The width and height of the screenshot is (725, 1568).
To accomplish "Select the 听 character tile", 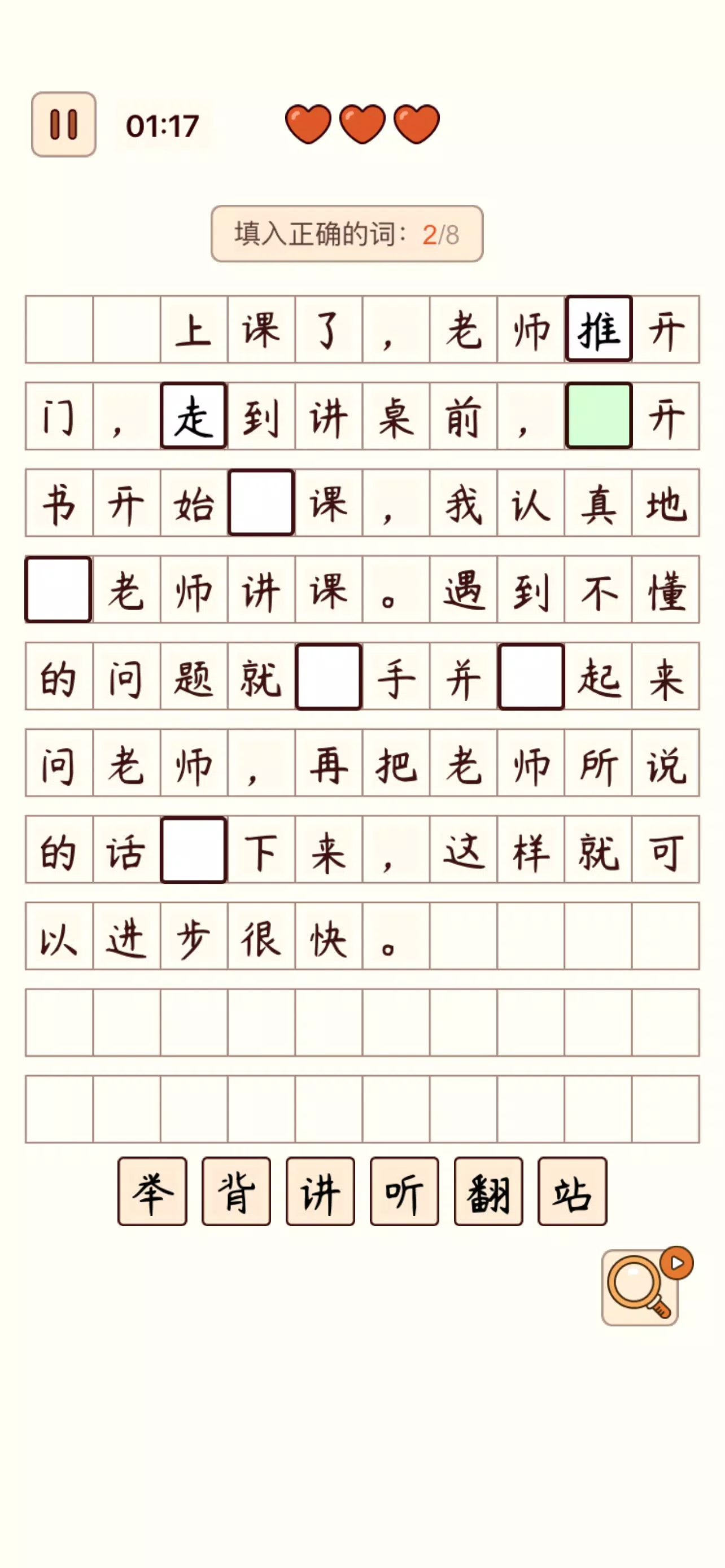I will point(404,1191).
